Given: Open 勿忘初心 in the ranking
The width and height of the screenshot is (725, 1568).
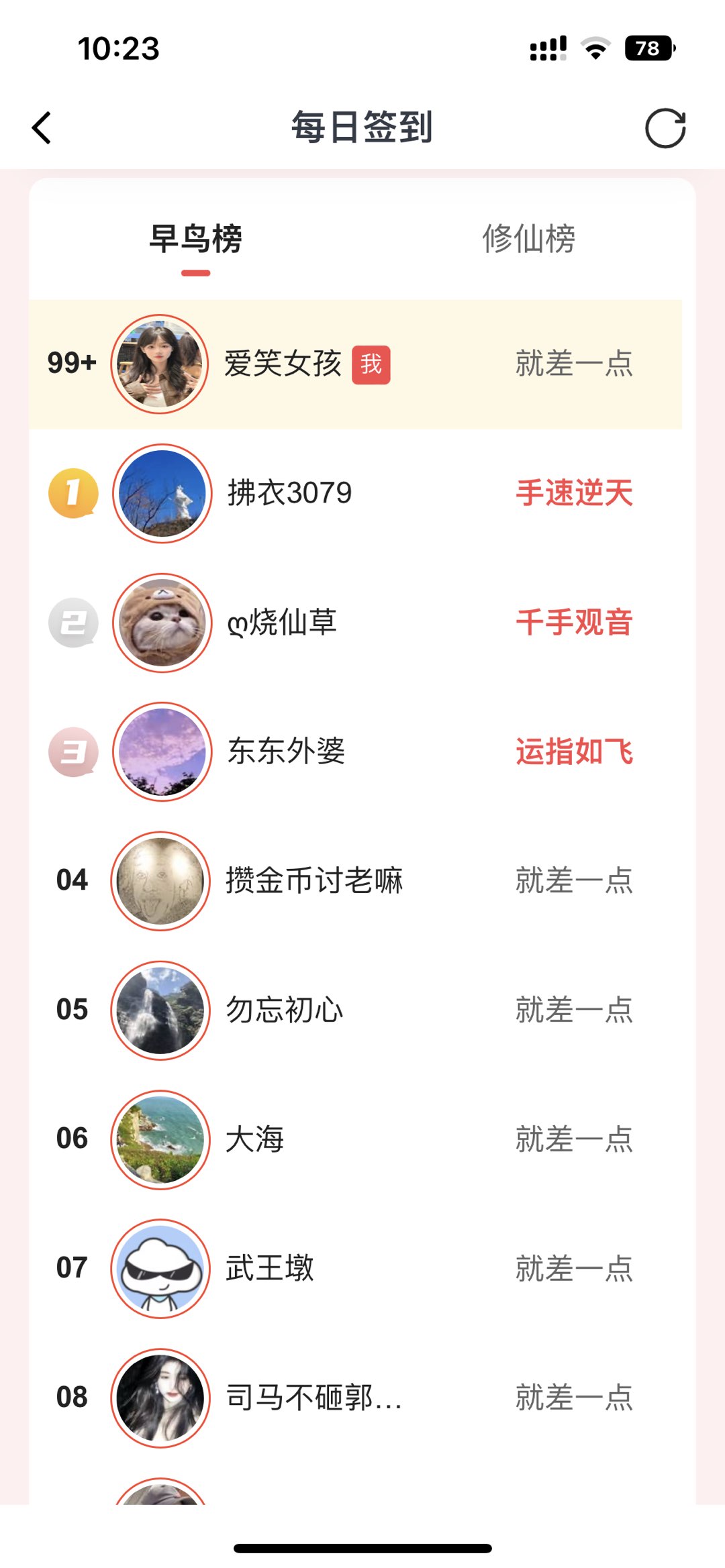Looking at the screenshot, I should tap(284, 1010).
